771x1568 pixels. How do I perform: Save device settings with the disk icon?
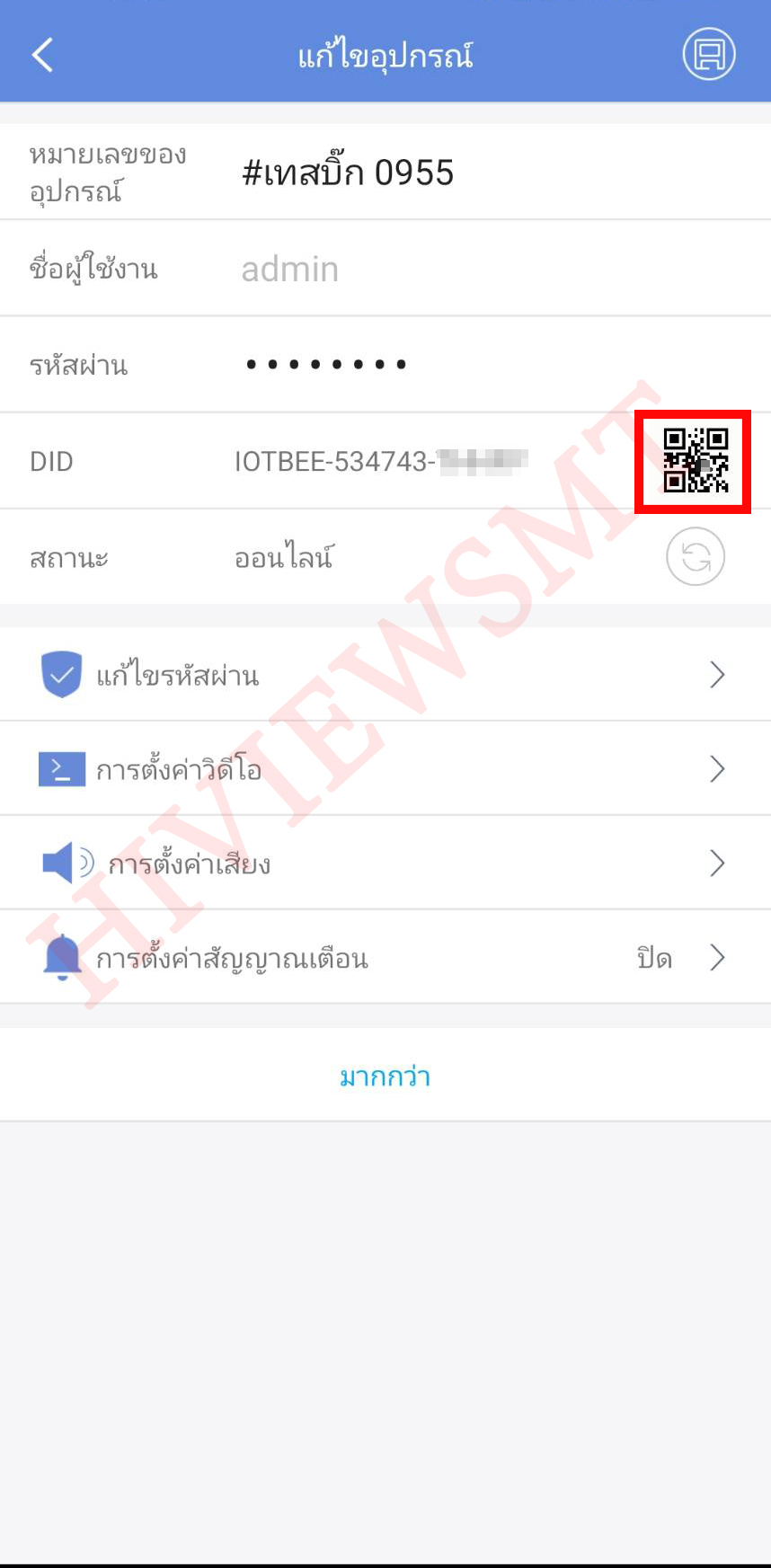click(x=709, y=54)
